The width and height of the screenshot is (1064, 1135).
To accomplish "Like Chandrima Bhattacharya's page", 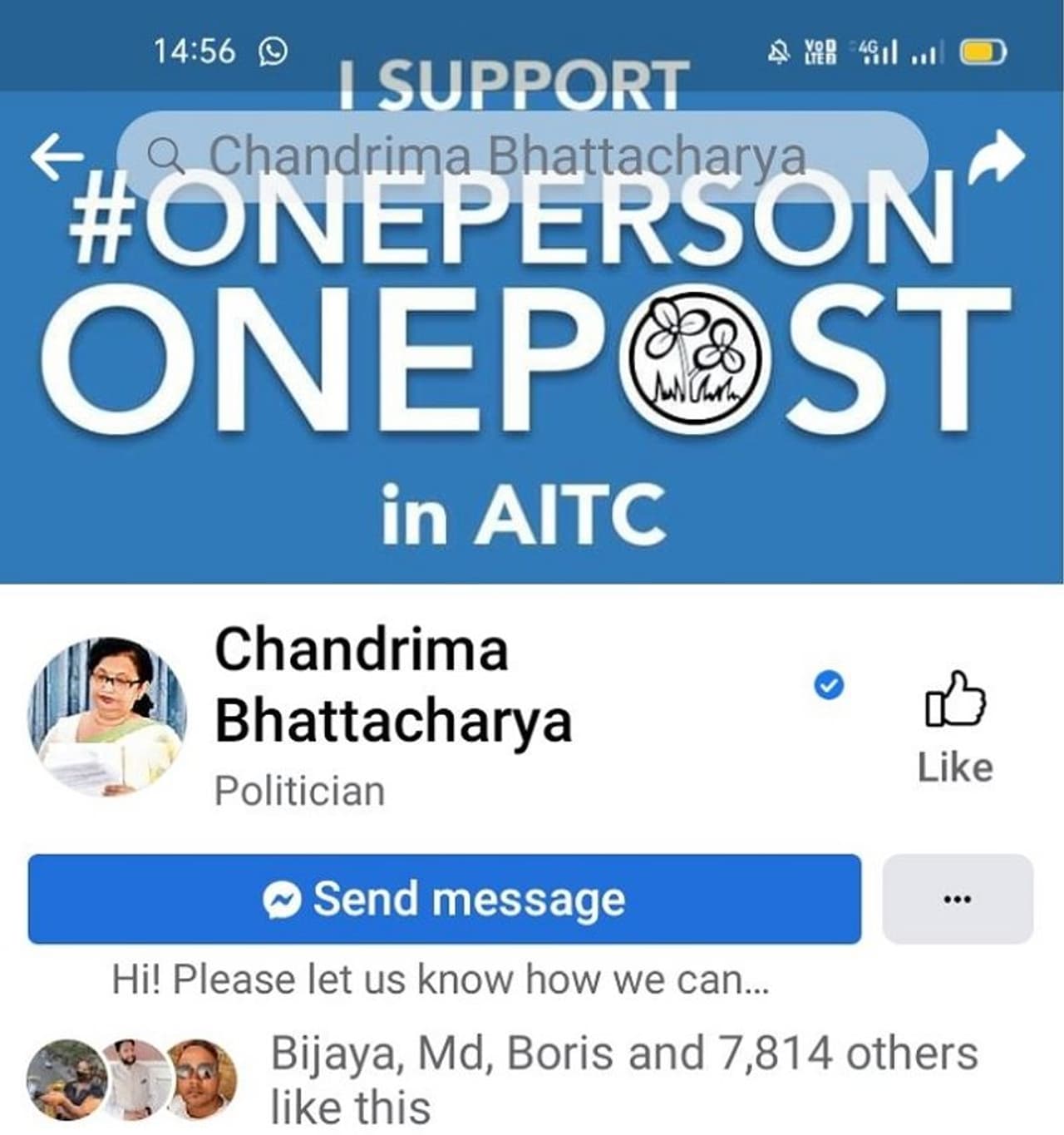I will point(955,728).
